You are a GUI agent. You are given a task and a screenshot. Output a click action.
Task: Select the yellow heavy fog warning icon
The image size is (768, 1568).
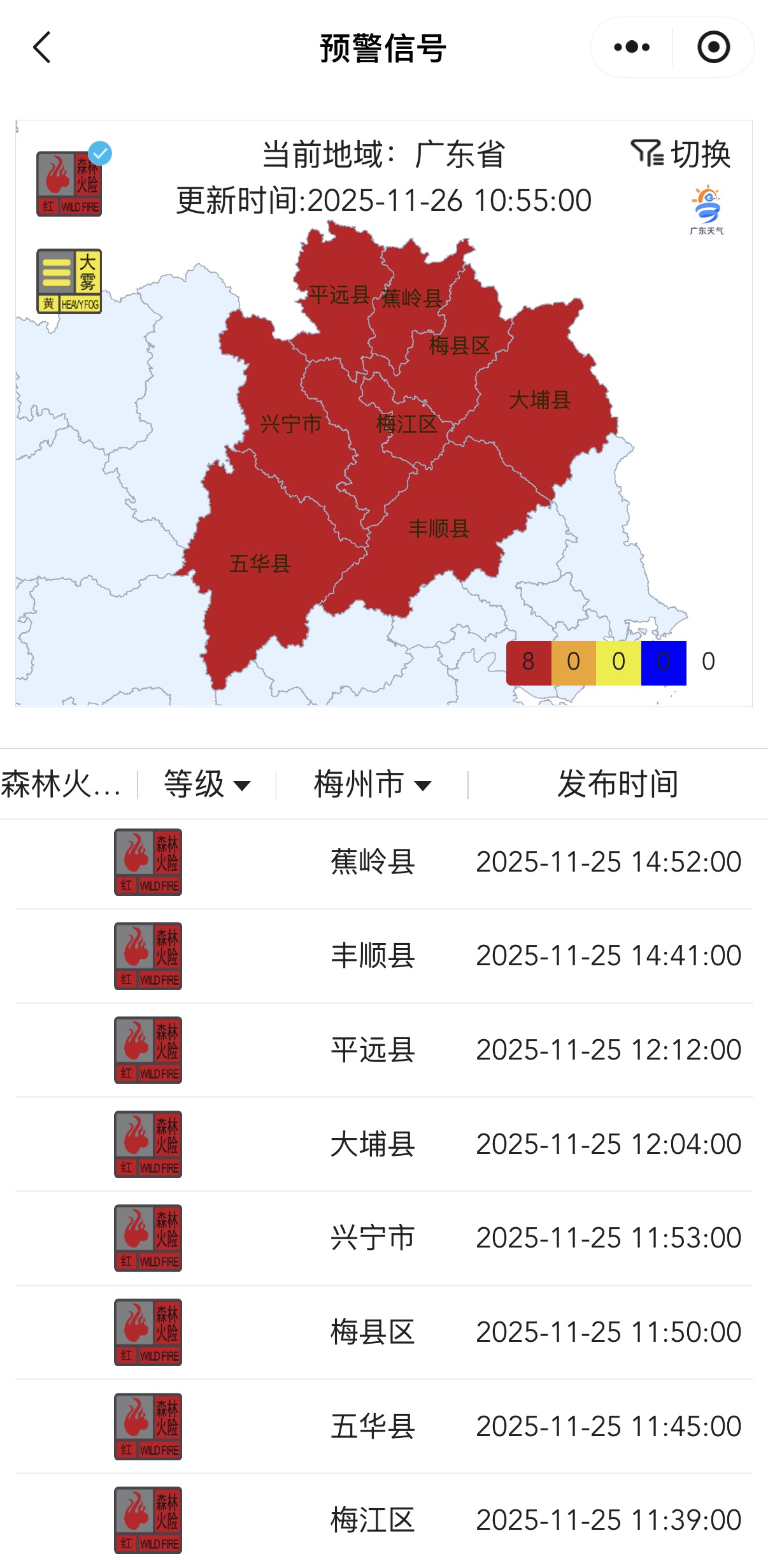69,281
